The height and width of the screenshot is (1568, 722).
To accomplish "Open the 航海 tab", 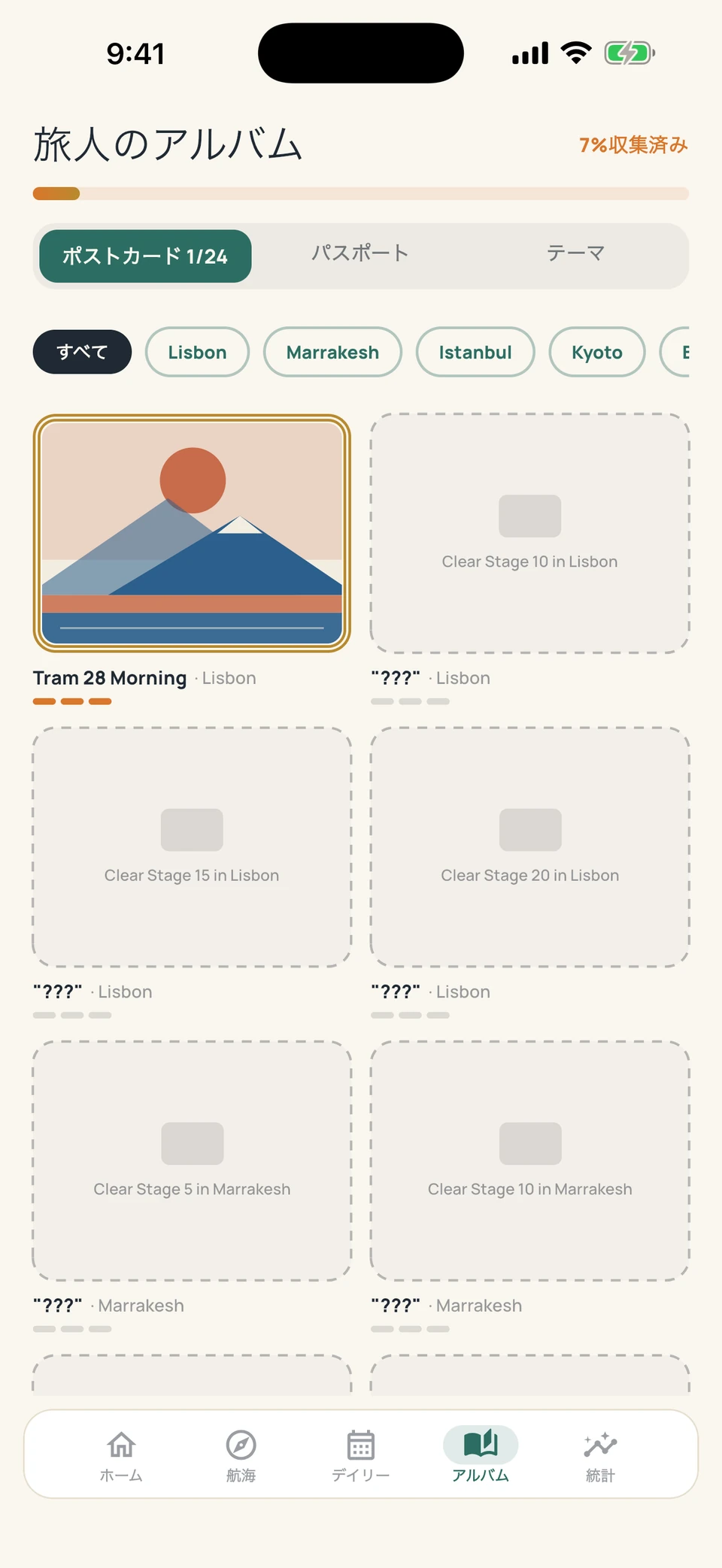I will (241, 1455).
